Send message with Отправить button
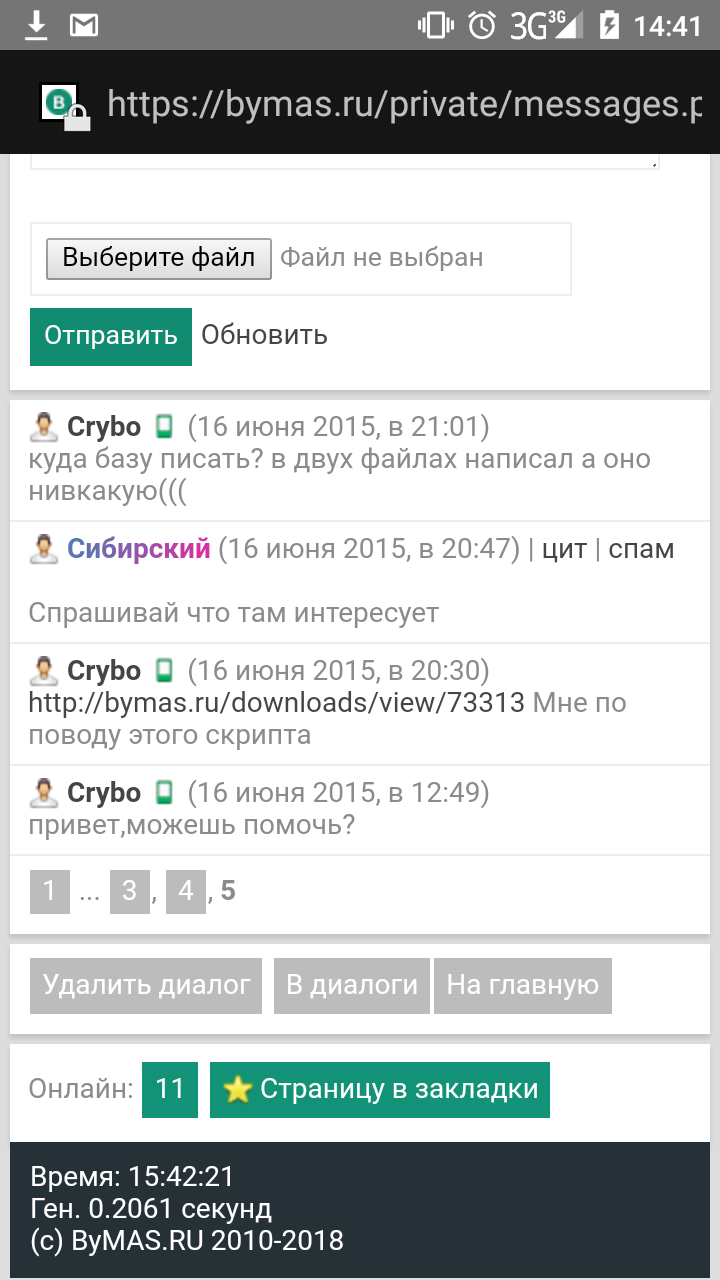The image size is (720, 1280). [x=110, y=336]
